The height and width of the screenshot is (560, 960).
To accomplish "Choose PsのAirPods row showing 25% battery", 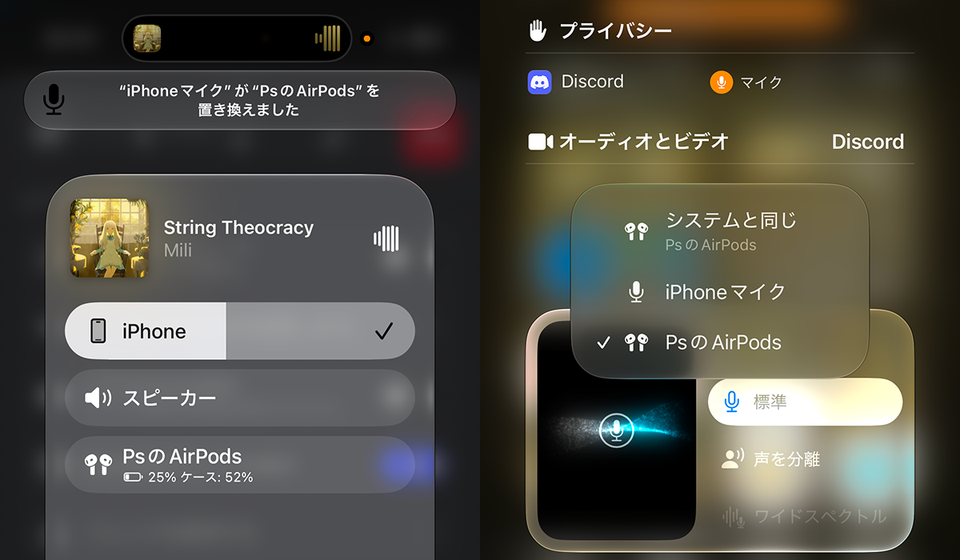I will (239, 465).
